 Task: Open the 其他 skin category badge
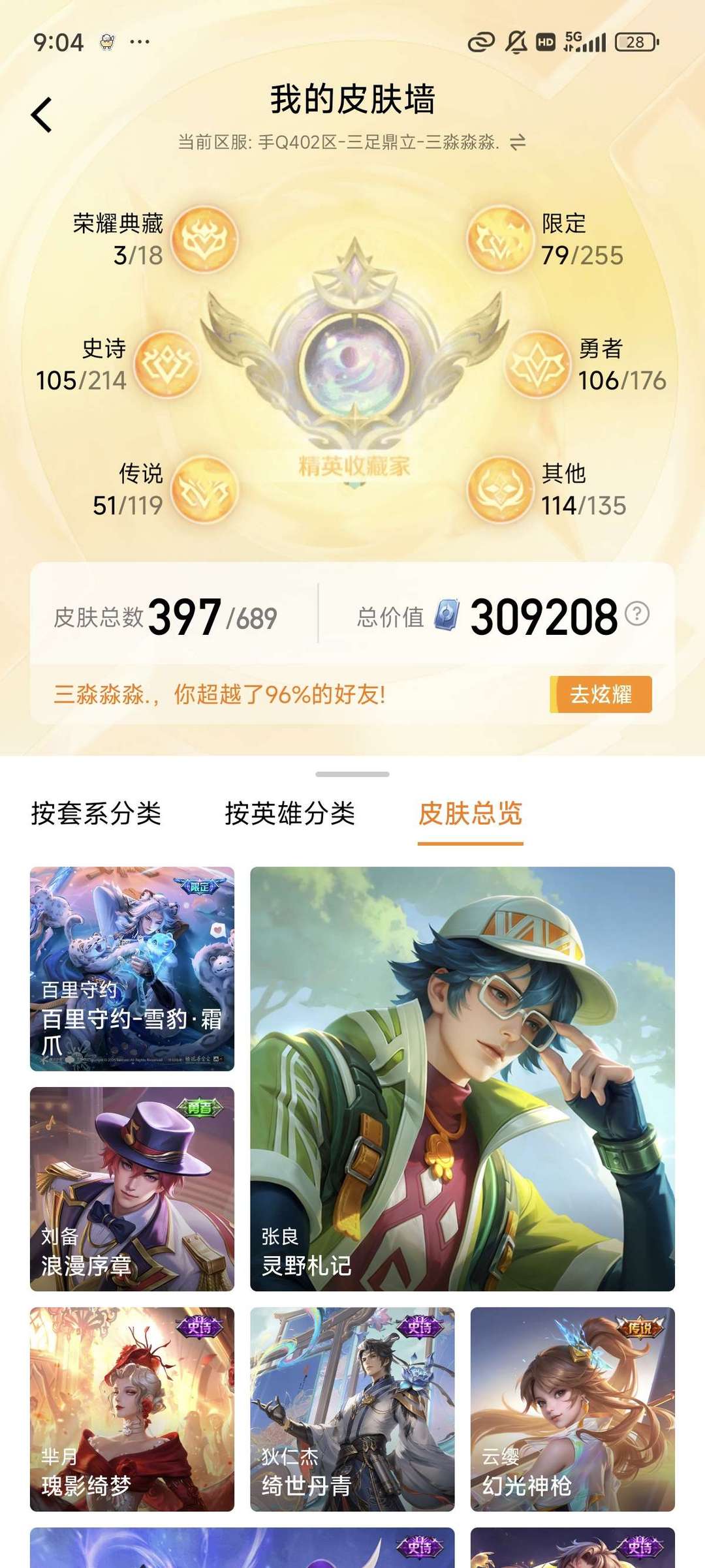[x=500, y=490]
